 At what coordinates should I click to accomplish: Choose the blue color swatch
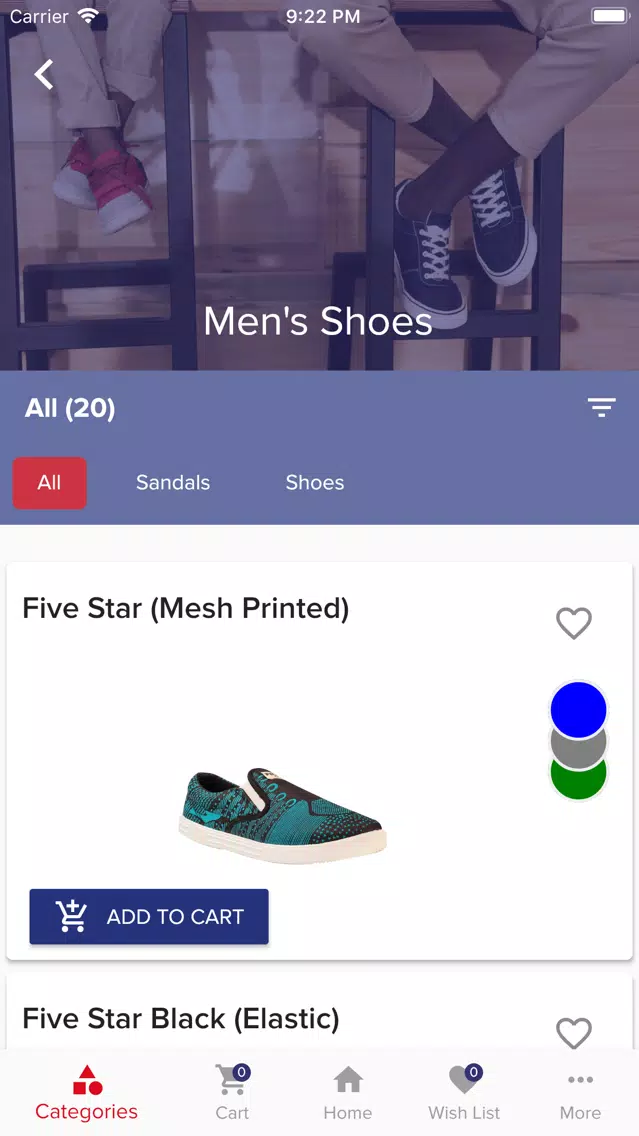point(578,709)
